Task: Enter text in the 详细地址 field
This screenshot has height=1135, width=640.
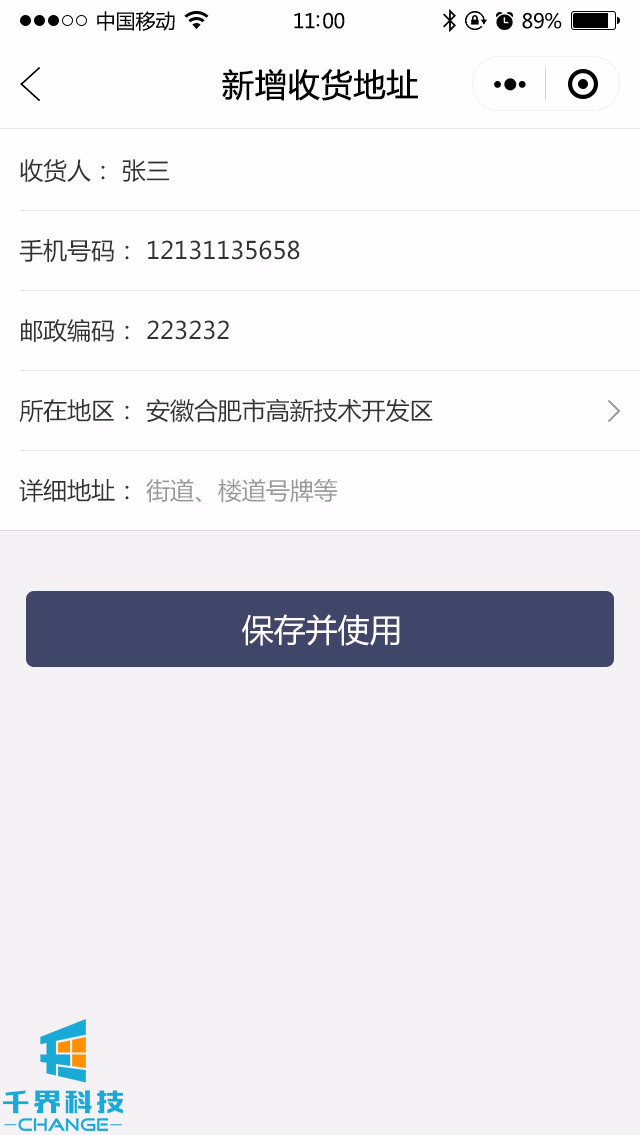Action: pos(380,491)
